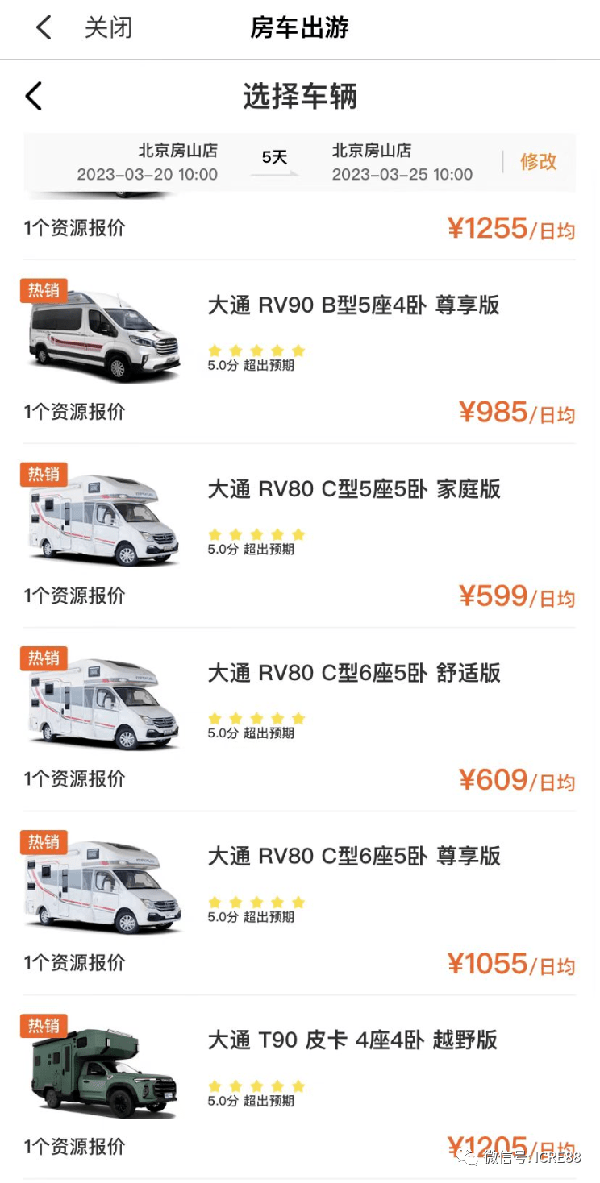View 大通 RV80 C型6座5卧 舒适版
Image resolution: width=600 pixels, height=1183 pixels.
tap(353, 673)
